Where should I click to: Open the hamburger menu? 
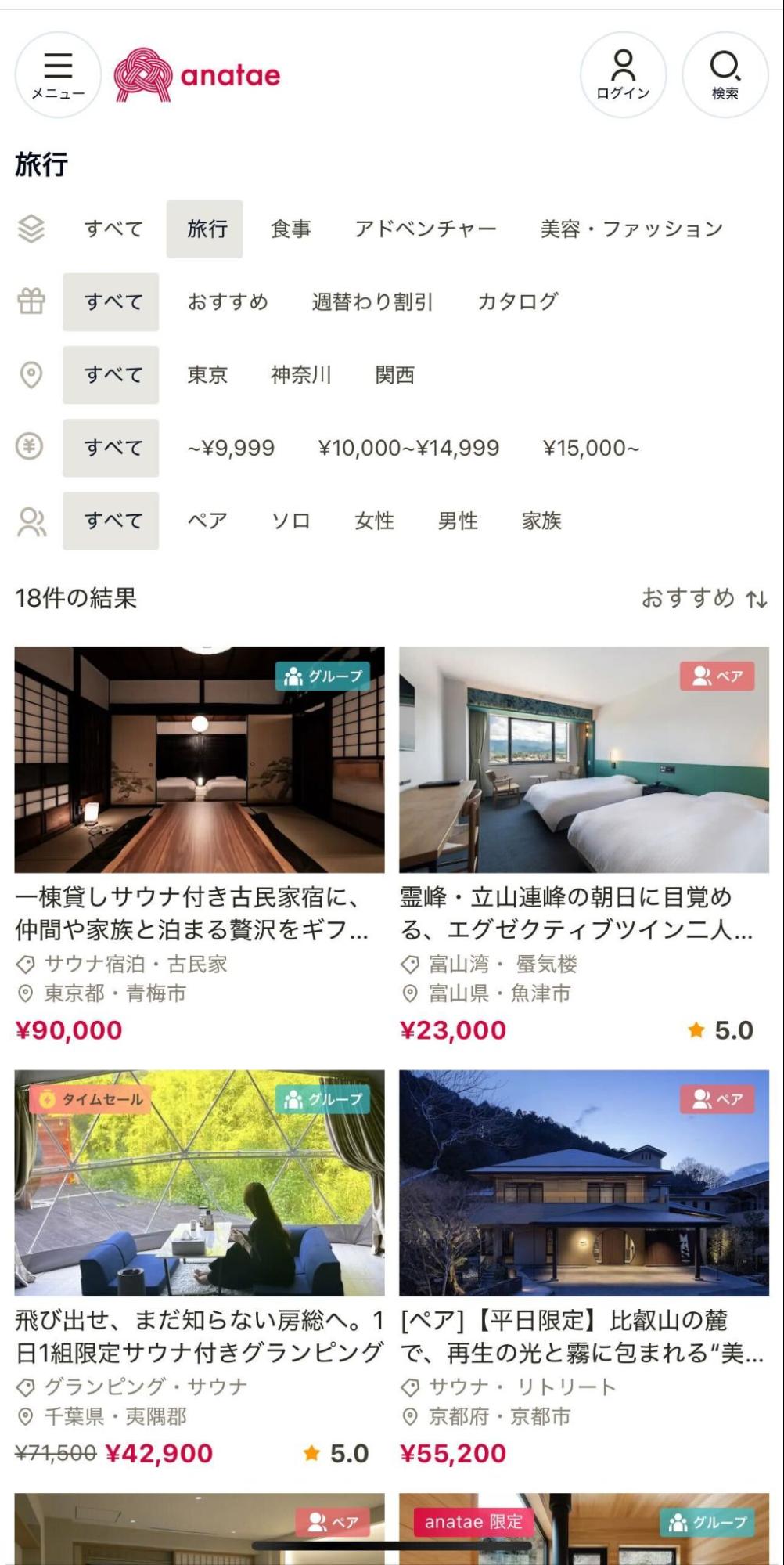pyautogui.click(x=57, y=72)
